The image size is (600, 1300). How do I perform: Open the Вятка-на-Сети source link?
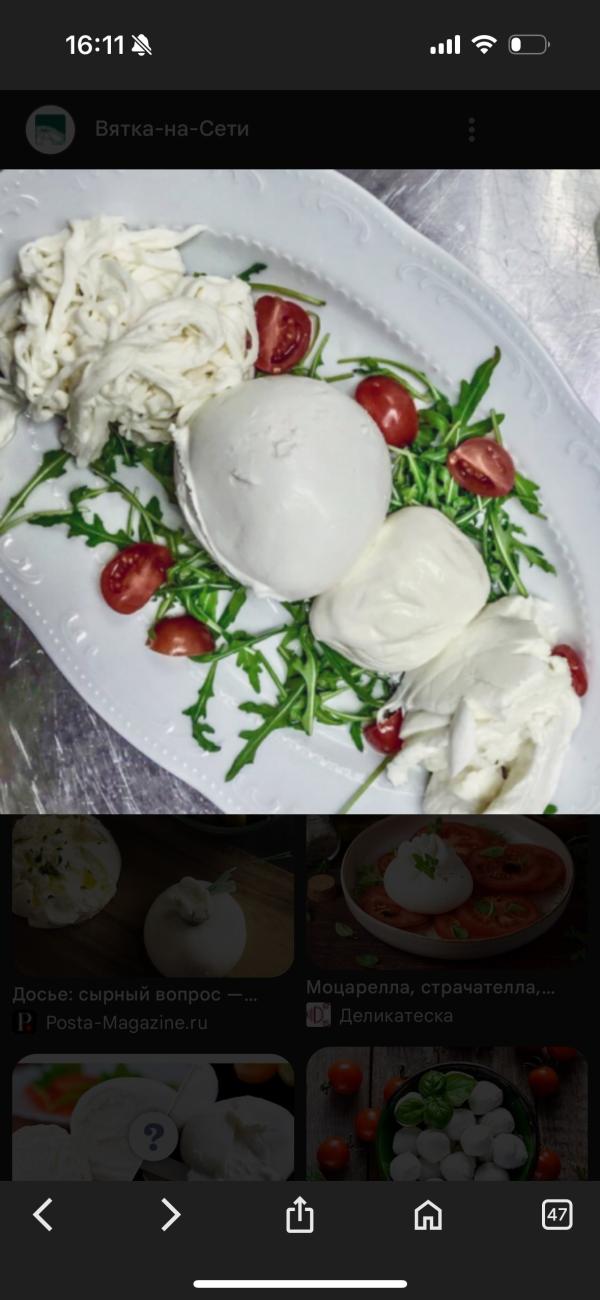point(171,129)
